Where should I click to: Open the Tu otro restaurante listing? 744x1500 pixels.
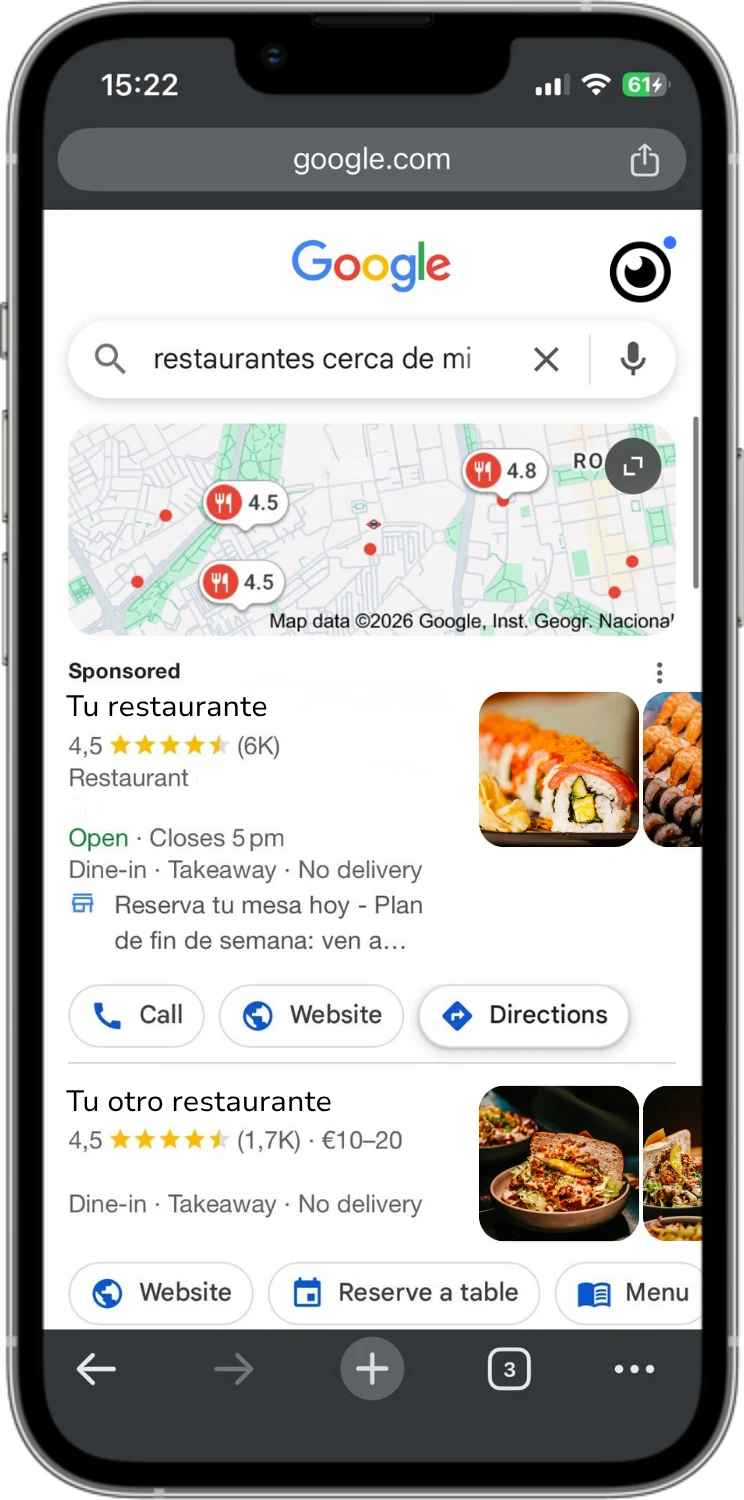(x=199, y=1101)
